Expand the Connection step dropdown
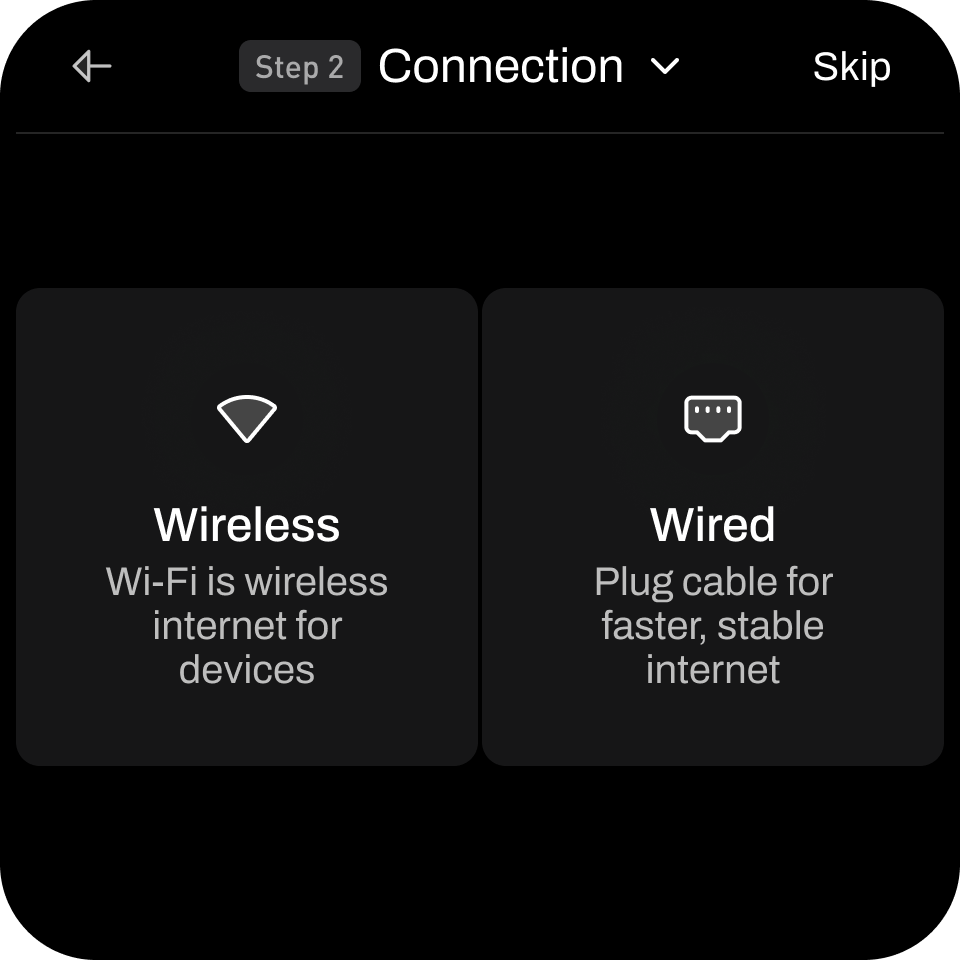 (664, 67)
